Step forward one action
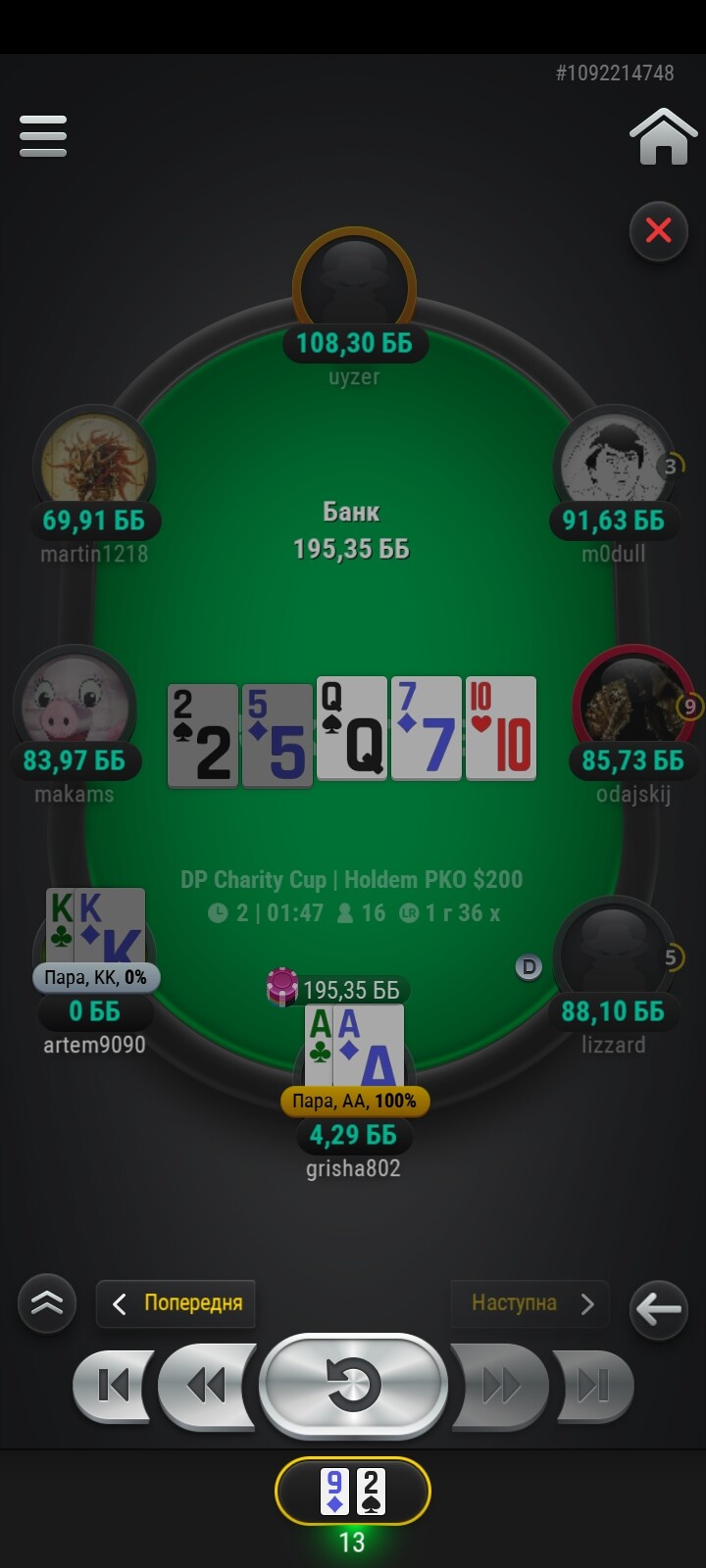Viewport: 706px width, 1568px height. [x=500, y=1386]
